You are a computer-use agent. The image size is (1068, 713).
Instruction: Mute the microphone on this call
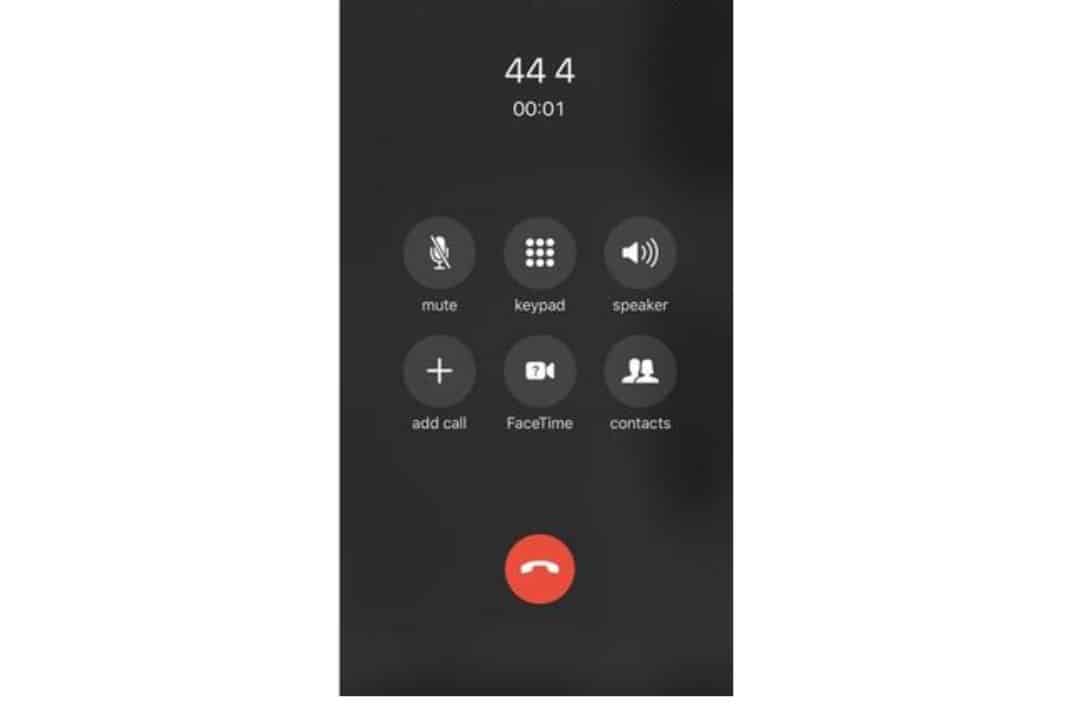pyautogui.click(x=439, y=254)
